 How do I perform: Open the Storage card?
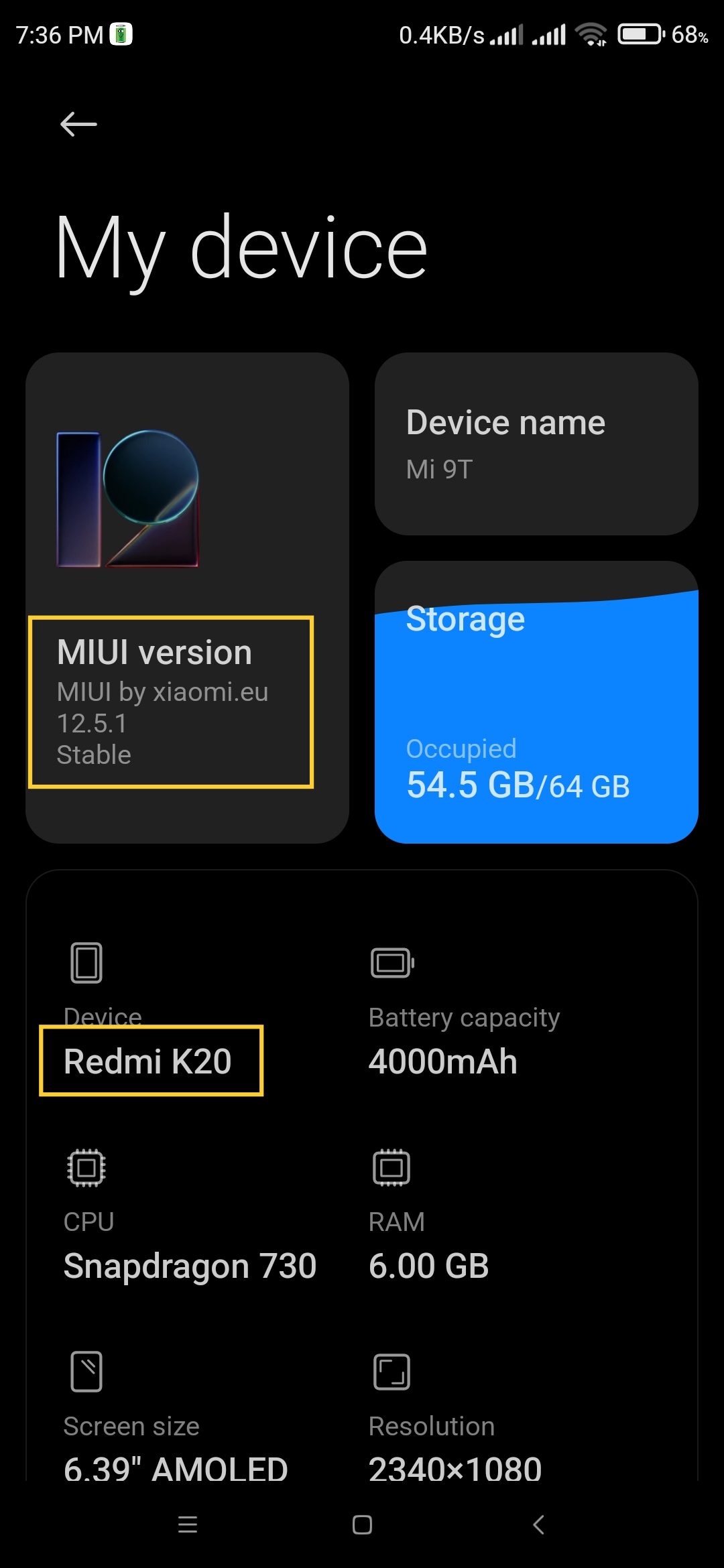coord(536,702)
